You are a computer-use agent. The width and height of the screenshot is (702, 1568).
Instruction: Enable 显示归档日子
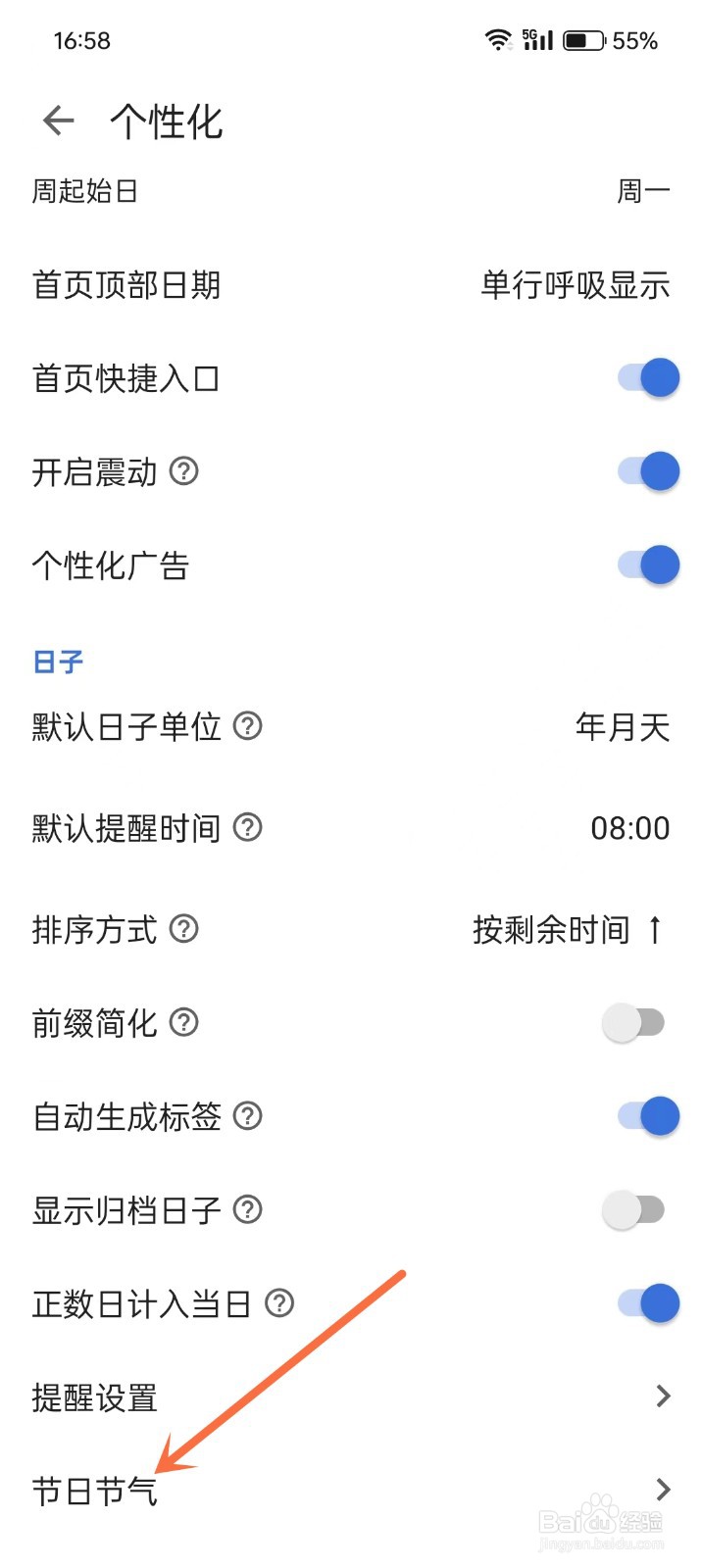click(x=633, y=1210)
